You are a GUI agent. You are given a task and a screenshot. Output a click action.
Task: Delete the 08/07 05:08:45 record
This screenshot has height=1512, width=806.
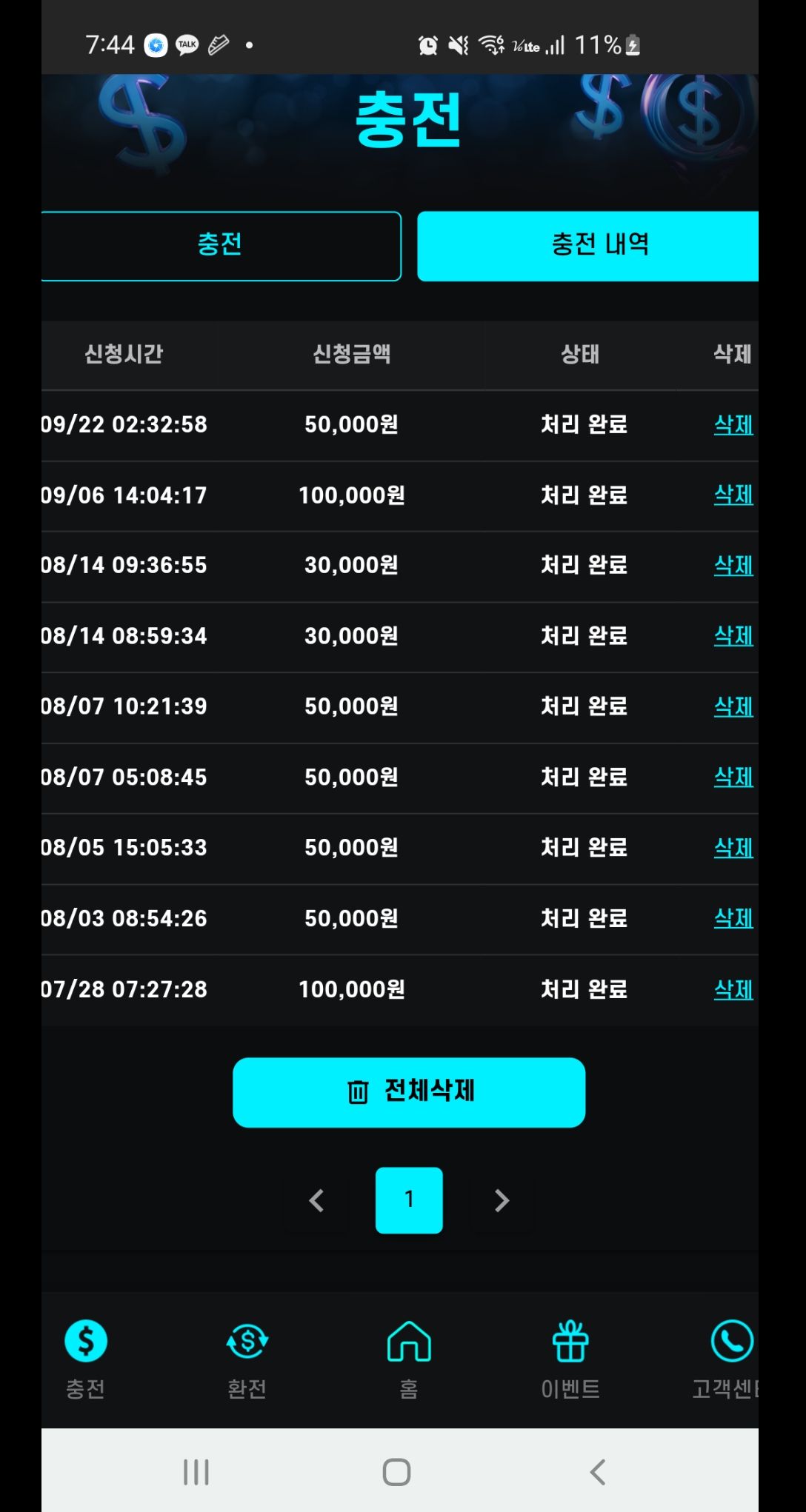pos(733,777)
